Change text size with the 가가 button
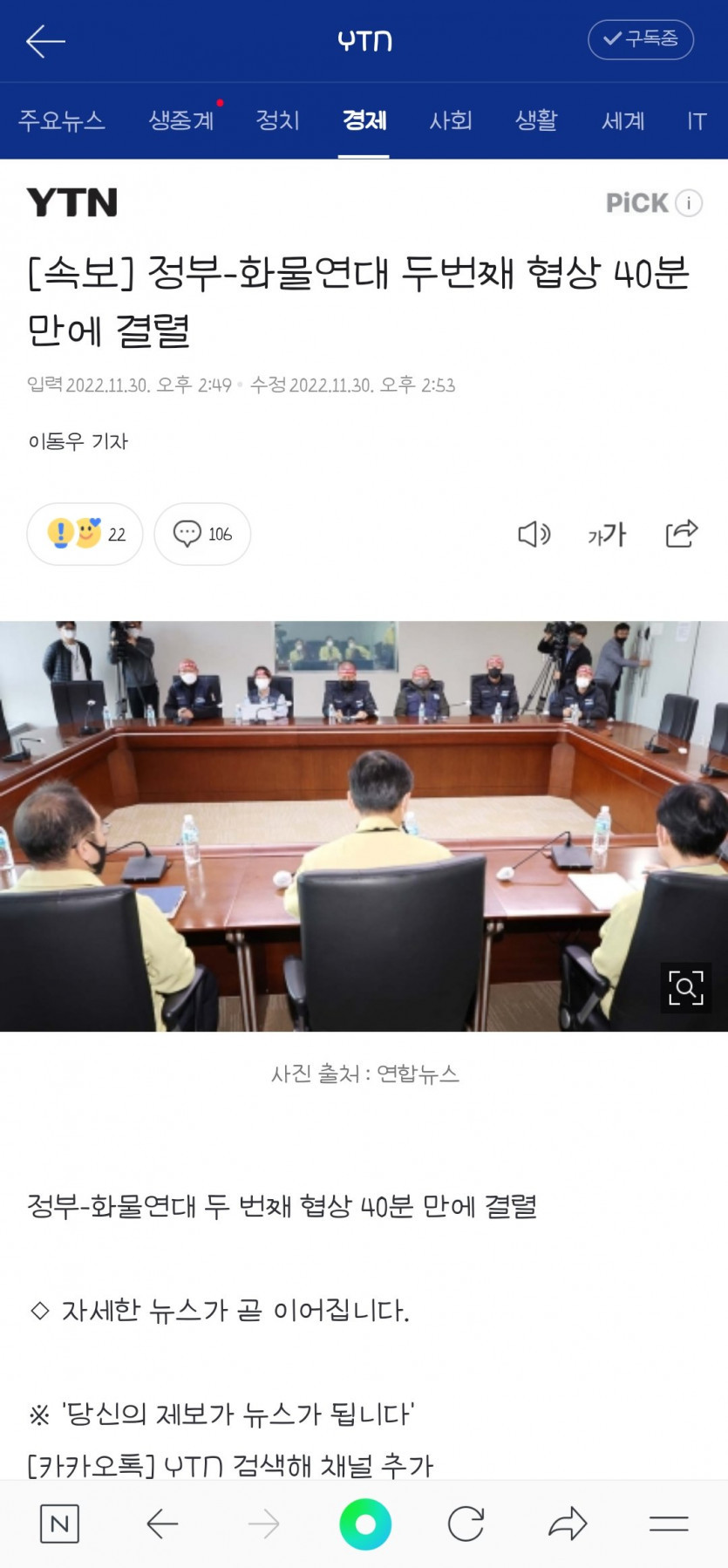This screenshot has width=728, height=1568. pyautogui.click(x=607, y=534)
